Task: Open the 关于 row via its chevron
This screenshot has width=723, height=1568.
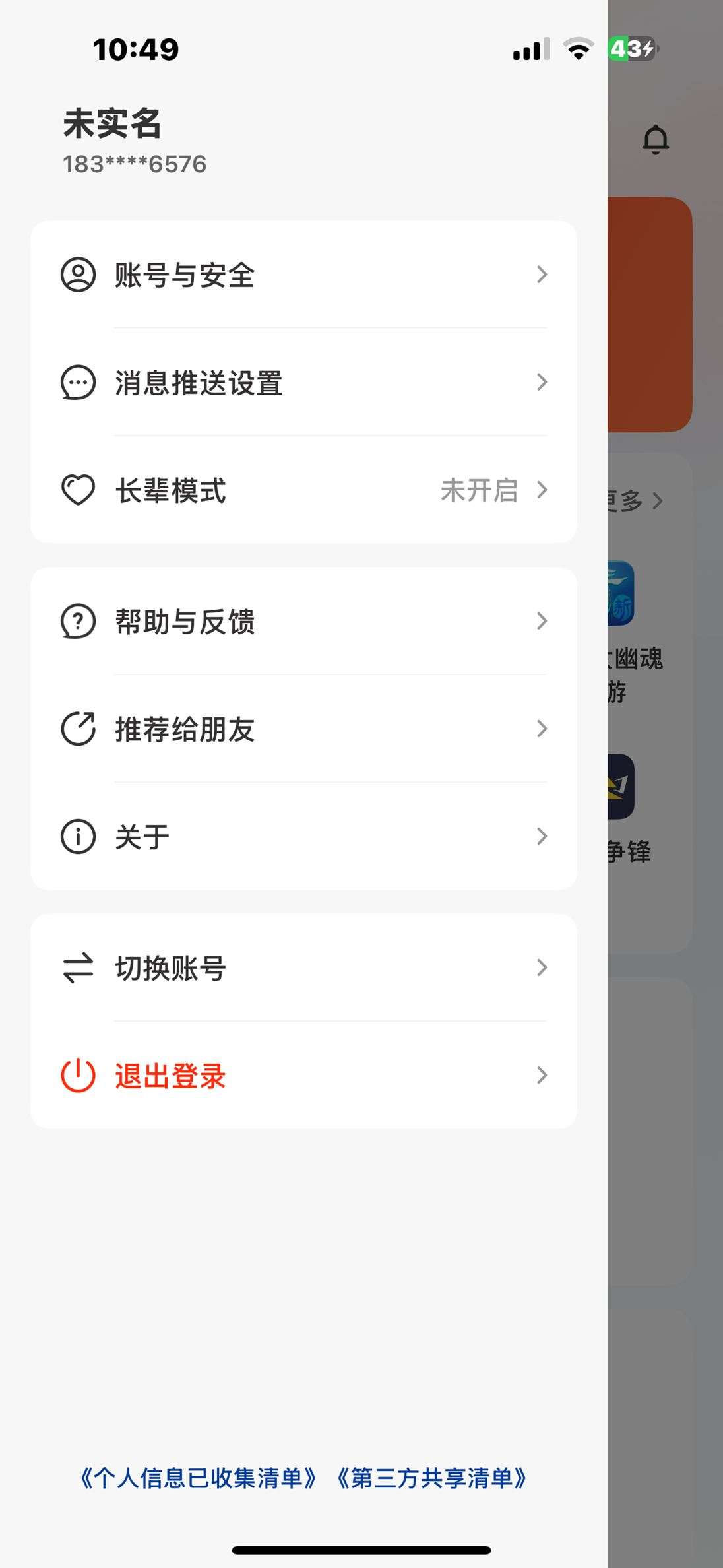Action: tap(542, 836)
